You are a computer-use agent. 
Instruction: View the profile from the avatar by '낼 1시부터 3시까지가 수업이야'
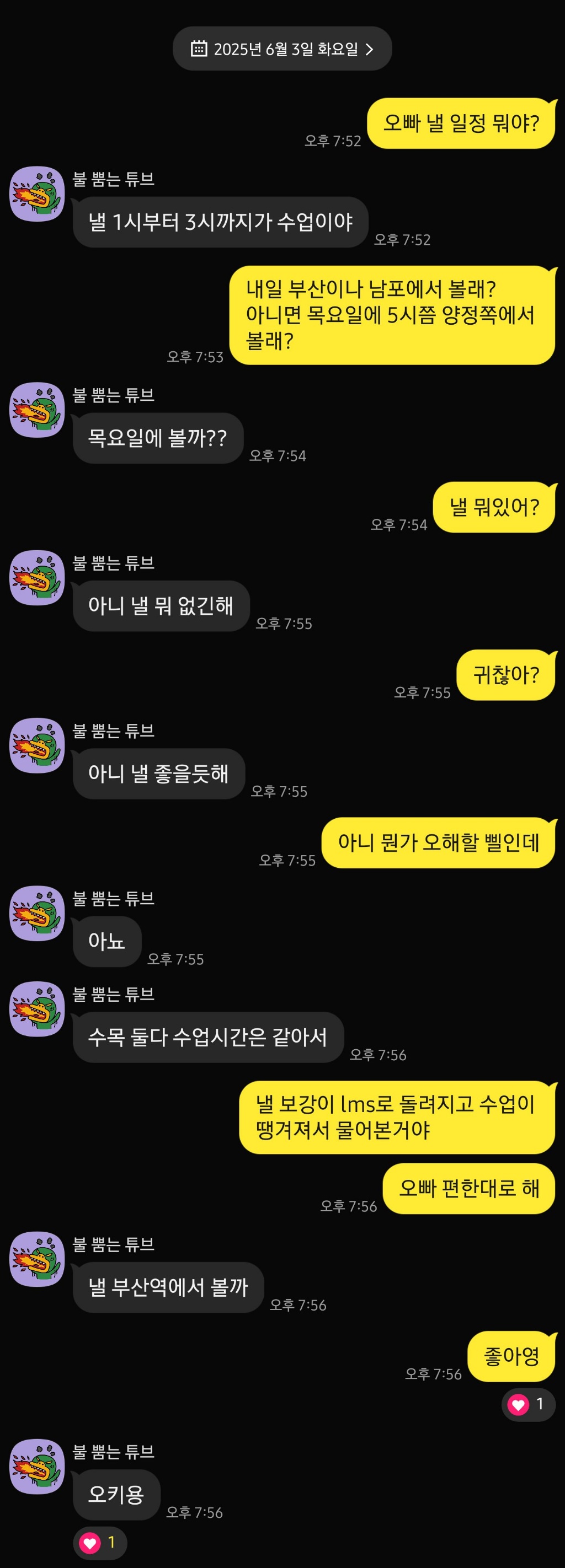pos(37,194)
